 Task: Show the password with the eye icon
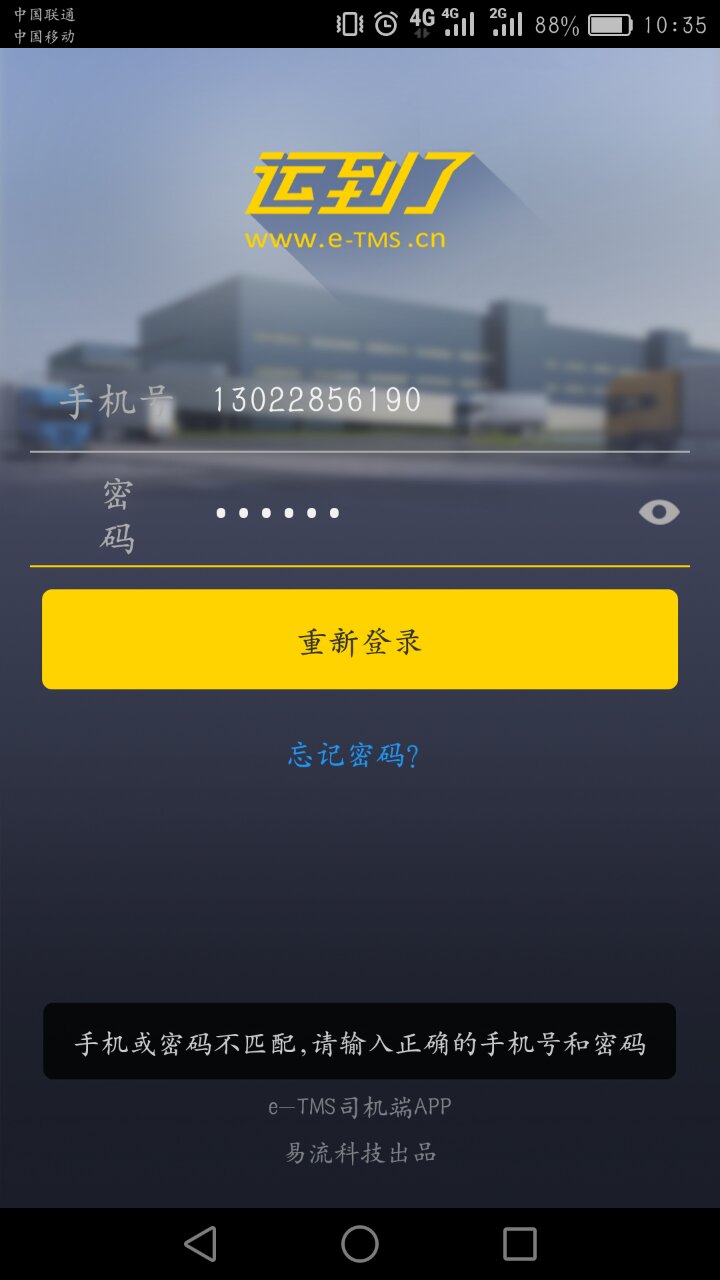click(659, 513)
